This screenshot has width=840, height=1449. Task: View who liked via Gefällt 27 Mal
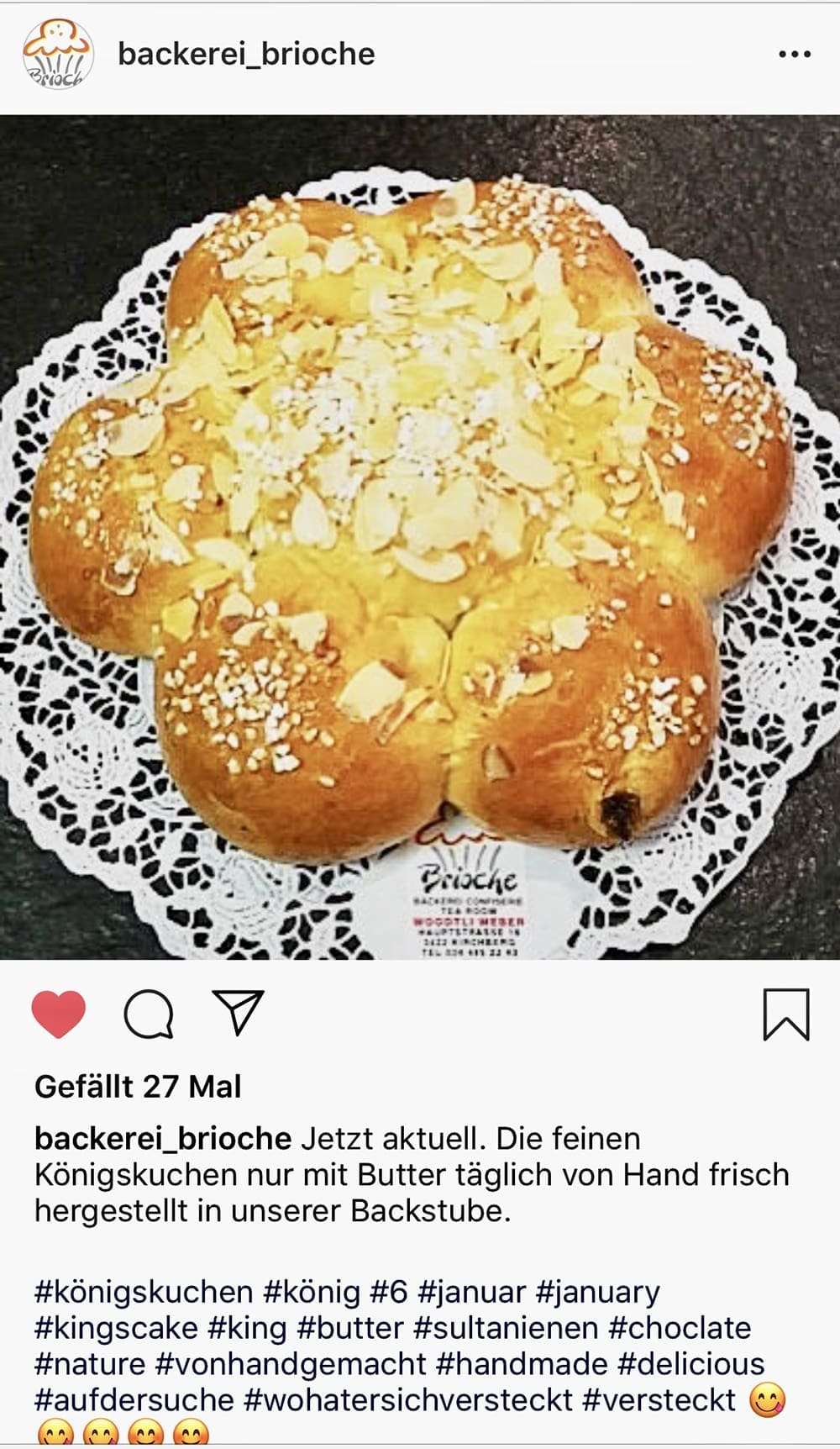(x=138, y=1087)
